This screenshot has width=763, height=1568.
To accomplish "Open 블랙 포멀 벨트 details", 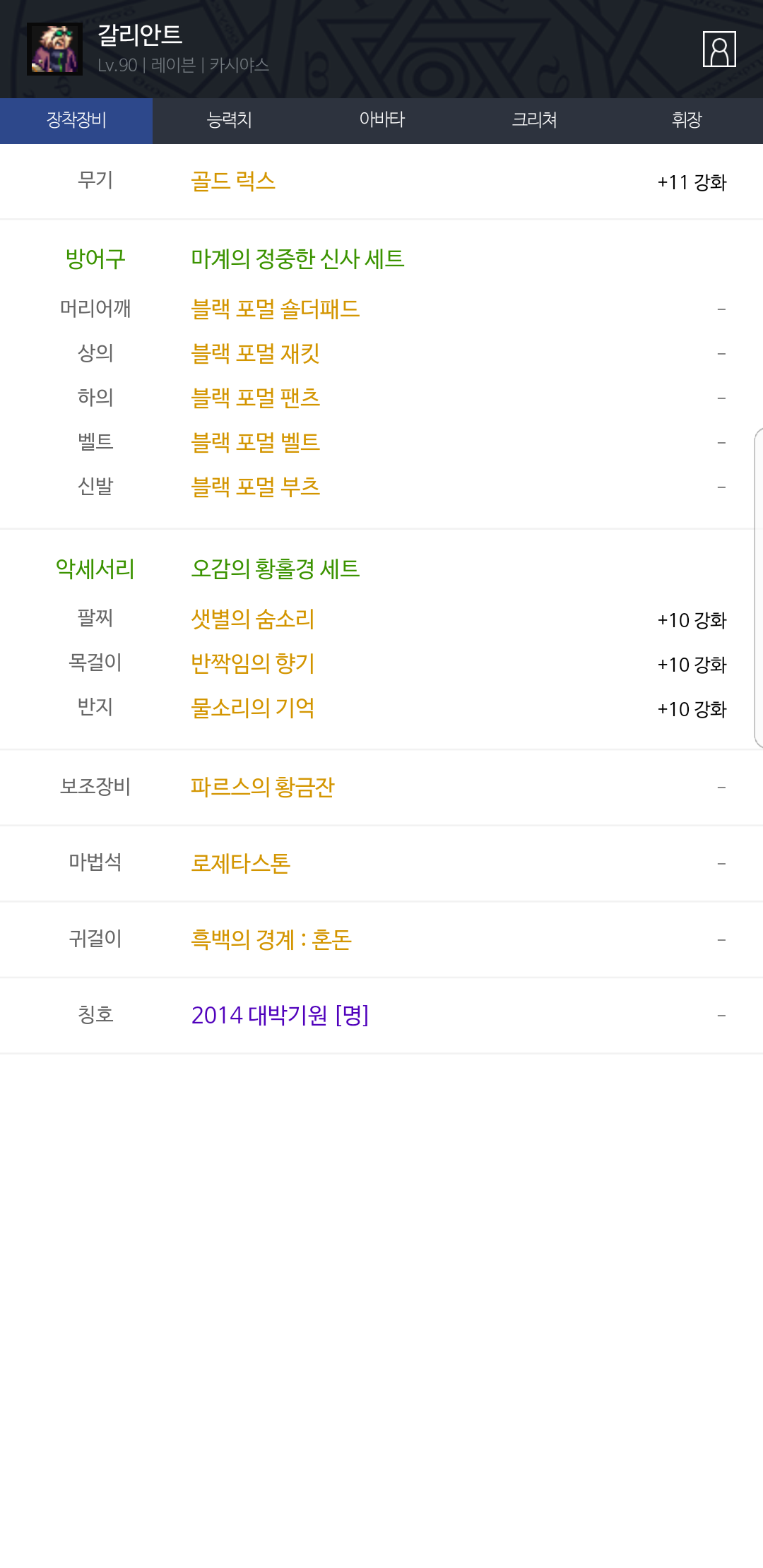I will [x=255, y=443].
